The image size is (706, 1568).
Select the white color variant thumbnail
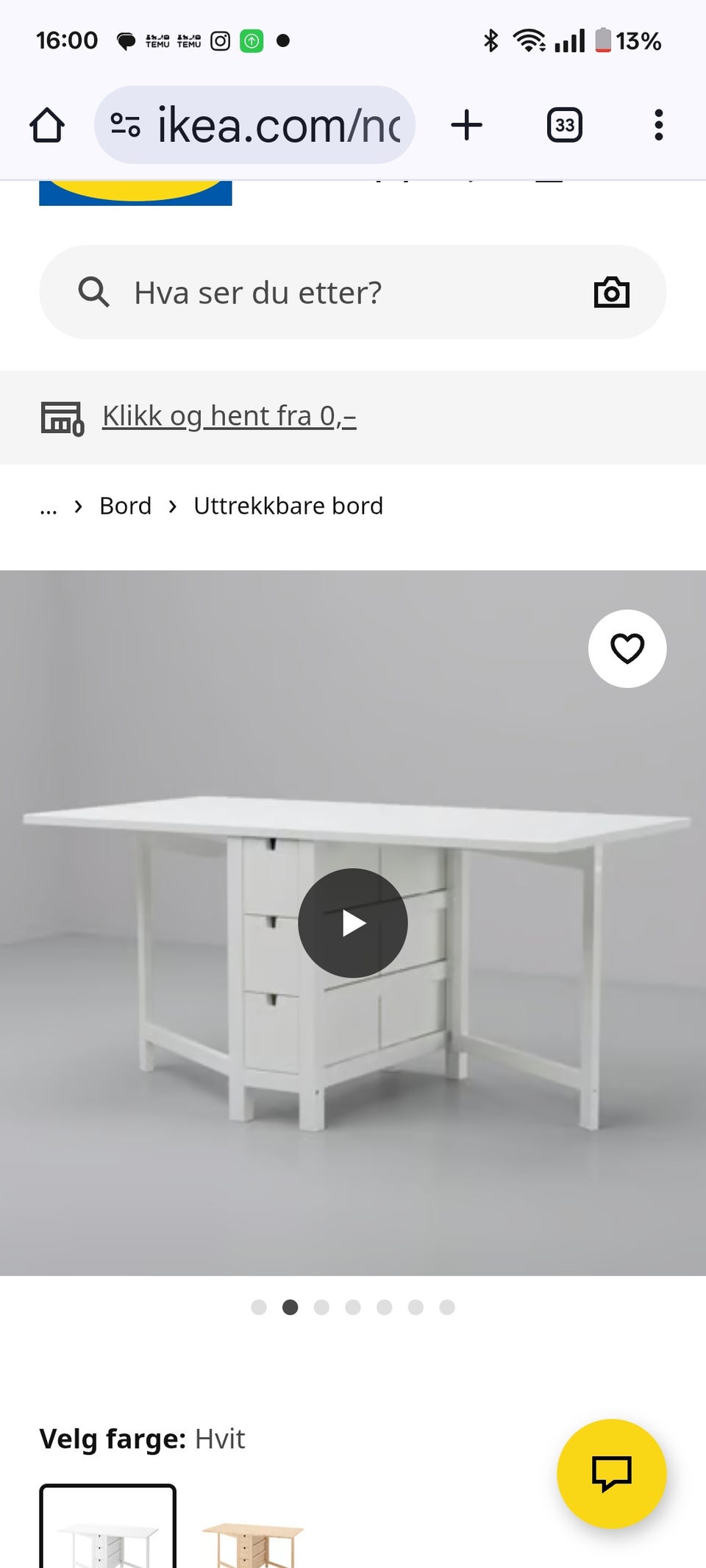point(107,1536)
